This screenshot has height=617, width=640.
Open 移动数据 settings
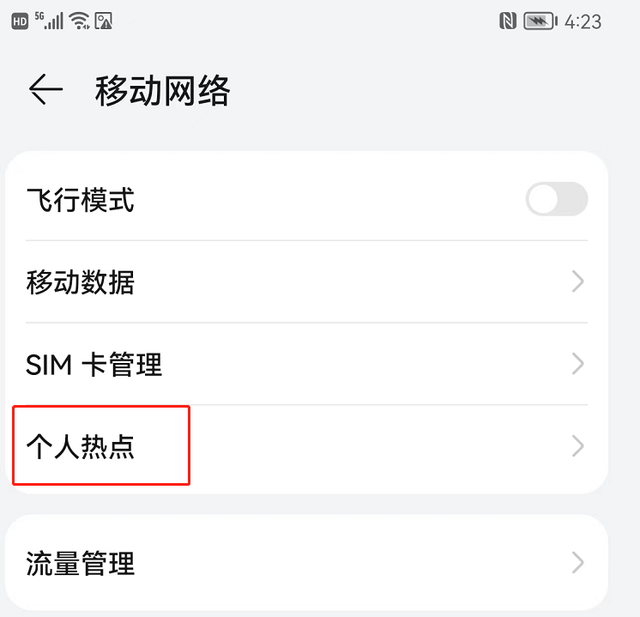pos(306,282)
